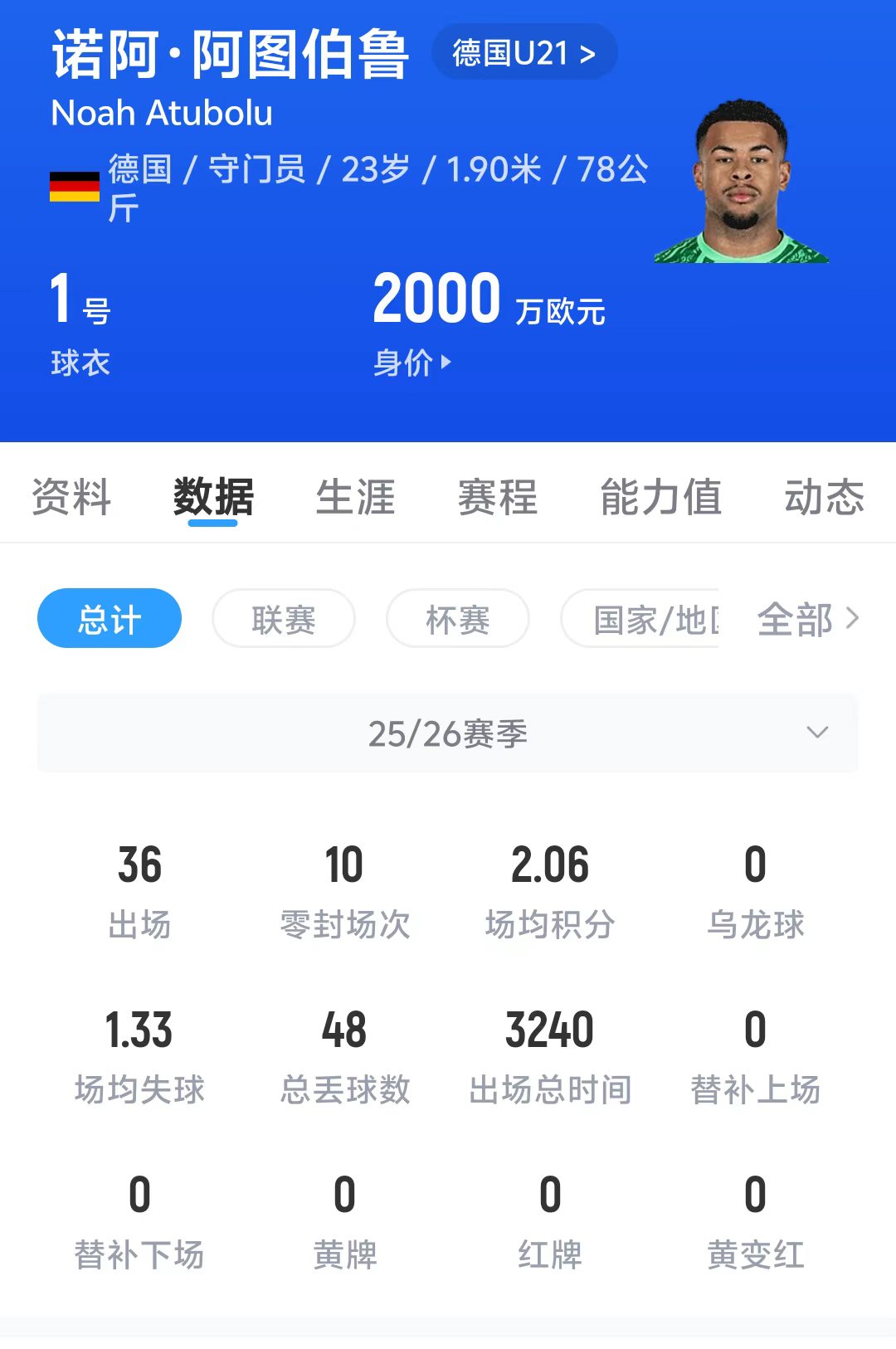
Task: Tap the player's portrait photo
Action: coord(741,183)
